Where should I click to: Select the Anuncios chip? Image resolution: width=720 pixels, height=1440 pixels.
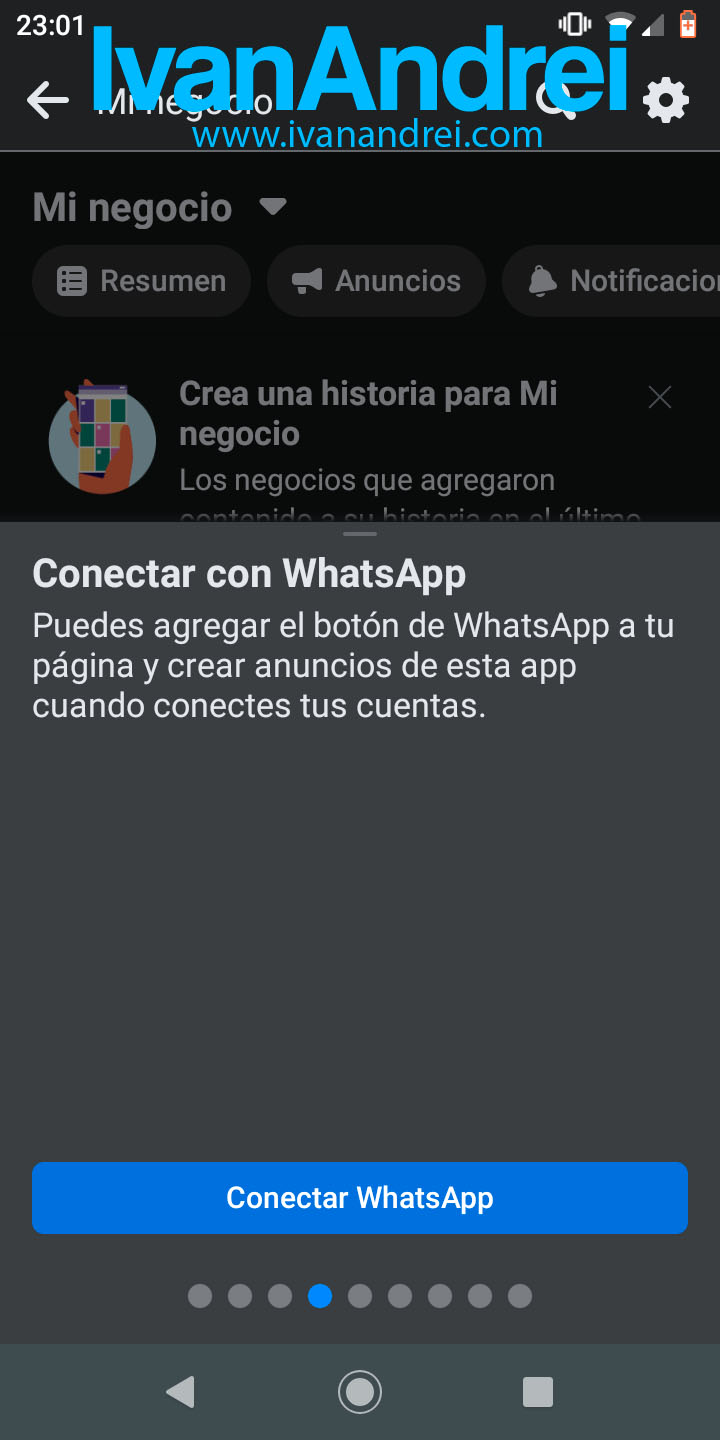click(377, 281)
